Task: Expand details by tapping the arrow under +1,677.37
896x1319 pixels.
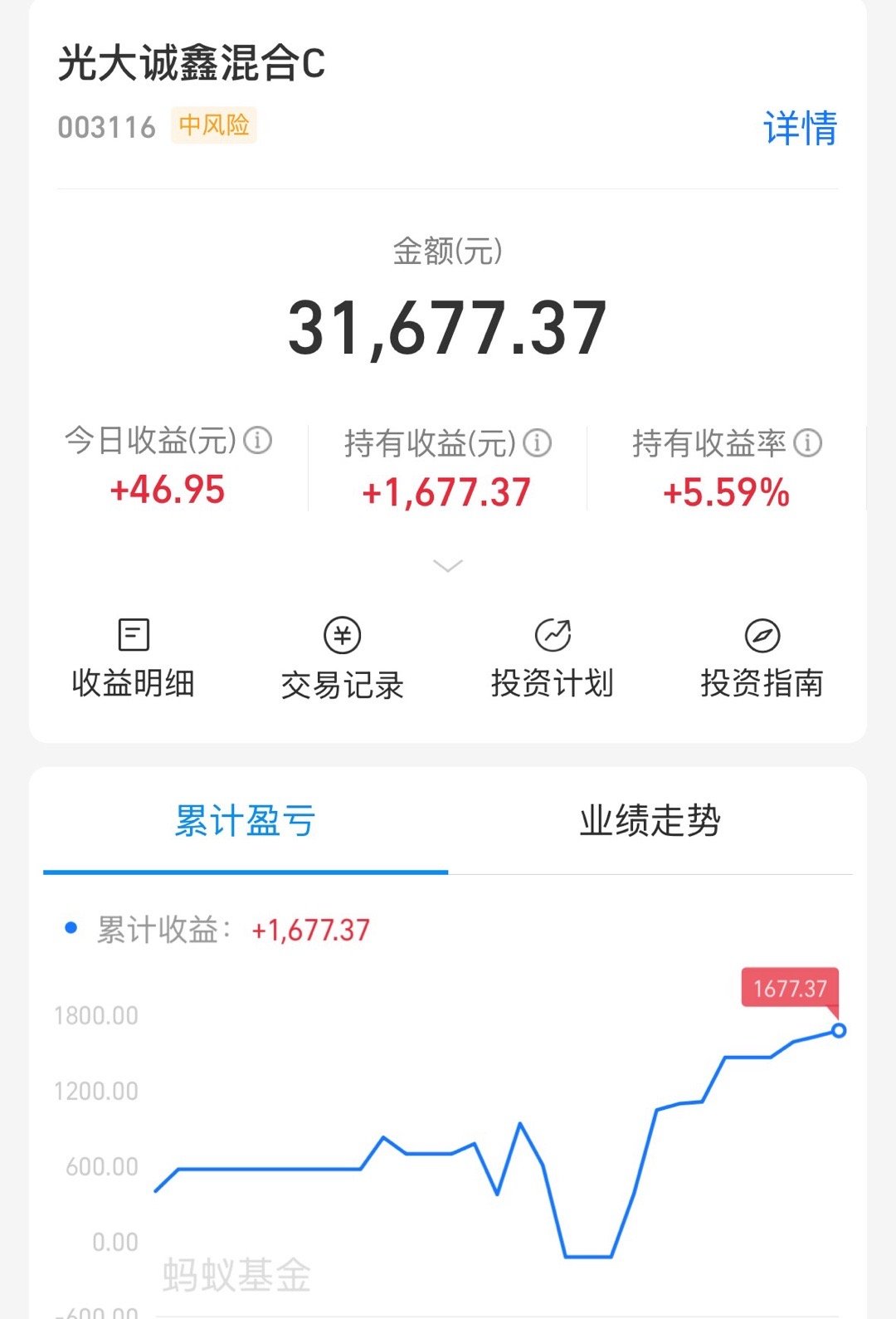Action: point(448,565)
